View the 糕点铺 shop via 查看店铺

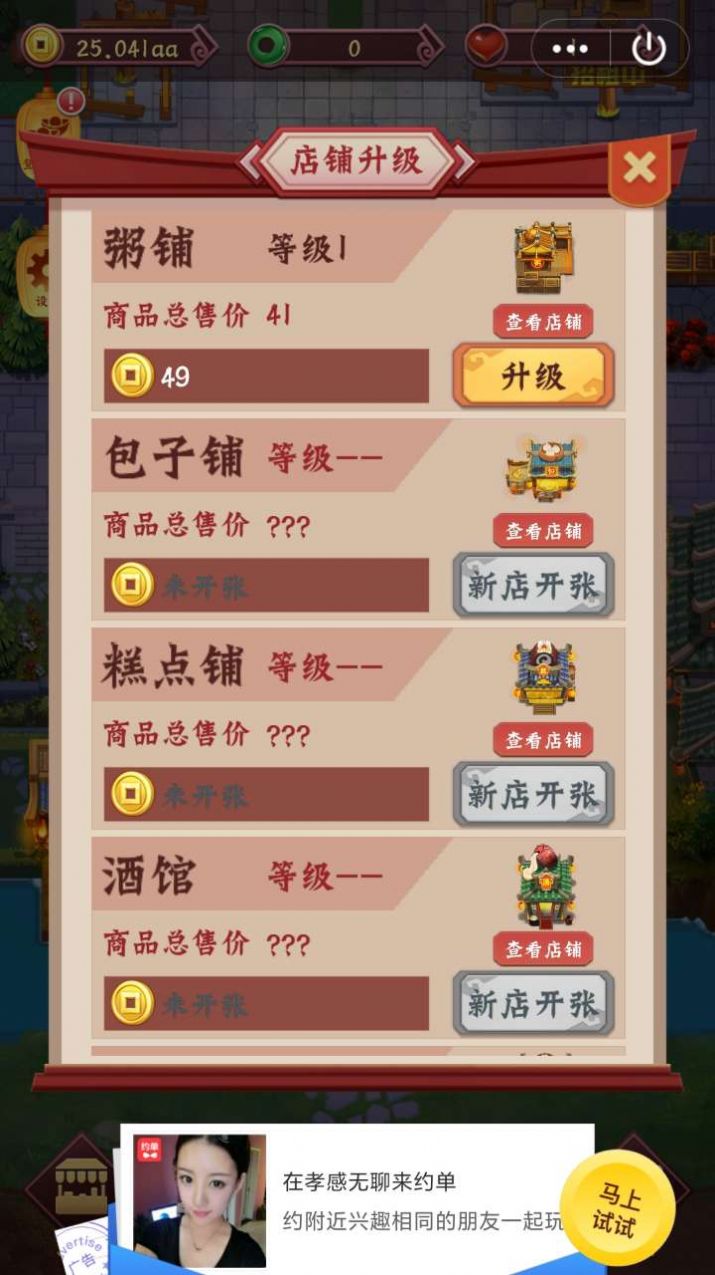[543, 740]
